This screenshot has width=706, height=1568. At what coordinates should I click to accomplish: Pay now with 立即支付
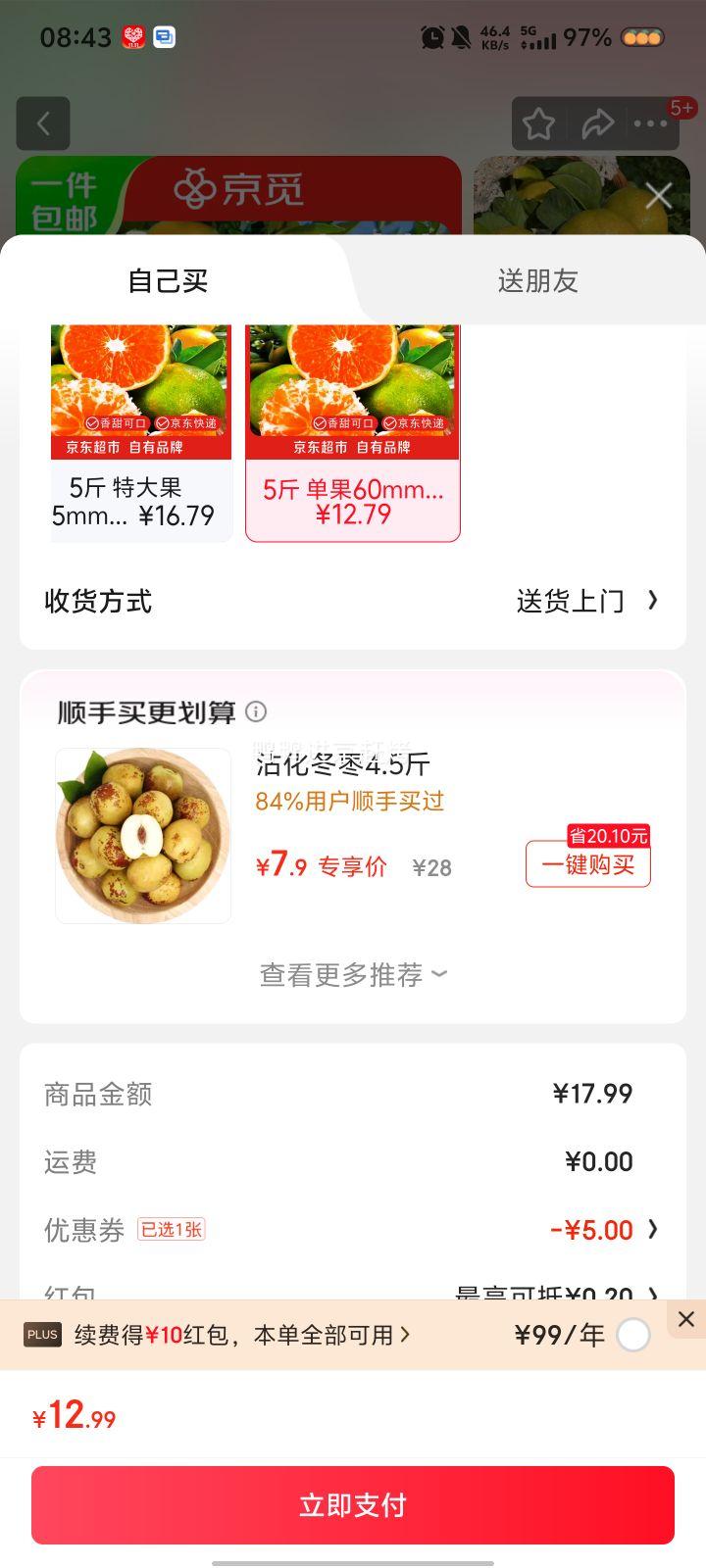point(353,1505)
